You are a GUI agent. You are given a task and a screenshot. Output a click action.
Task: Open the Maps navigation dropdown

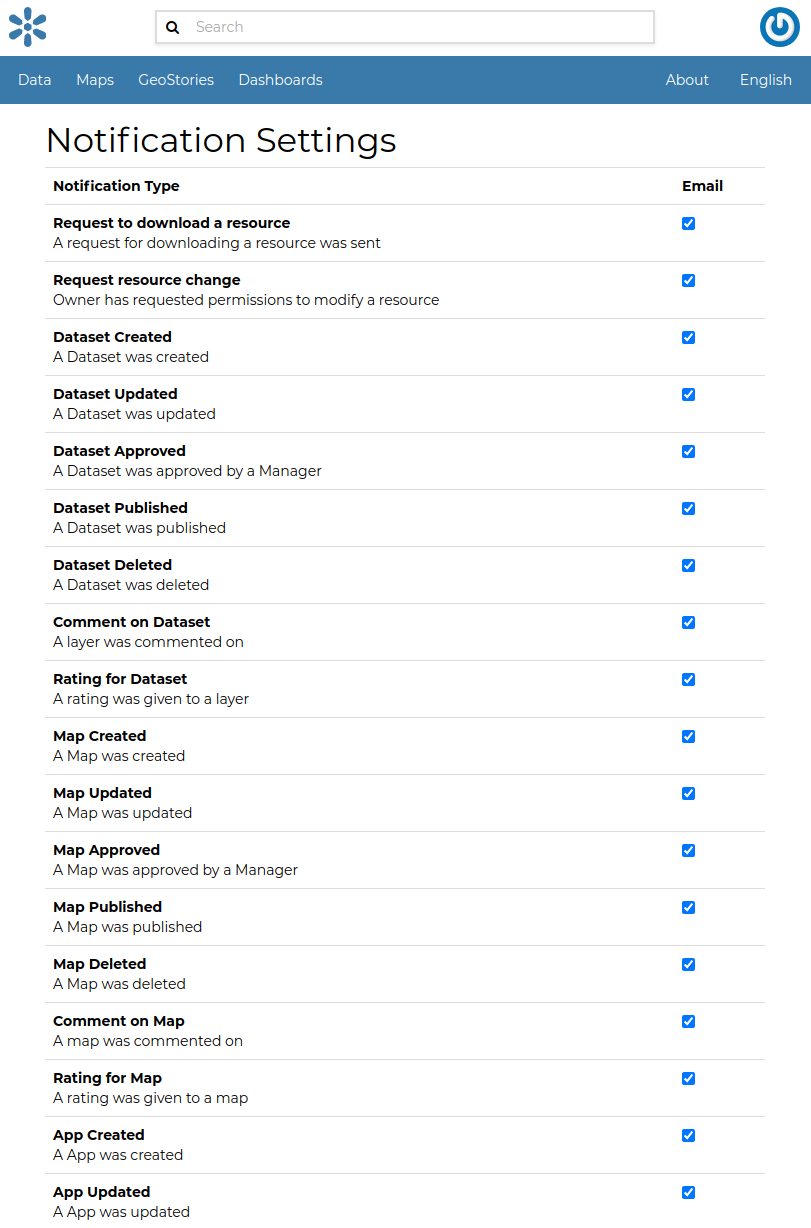point(95,80)
